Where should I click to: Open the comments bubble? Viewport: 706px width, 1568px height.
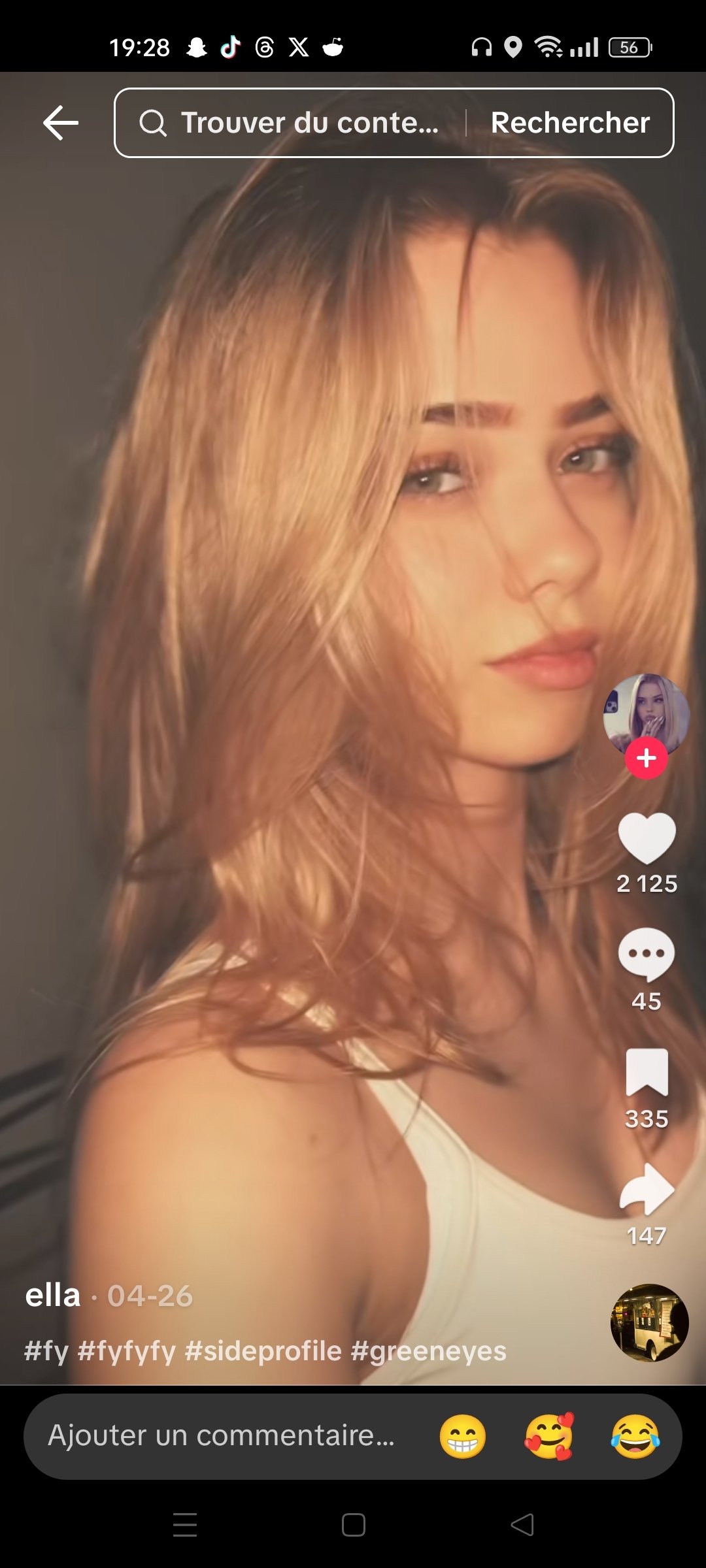646,955
